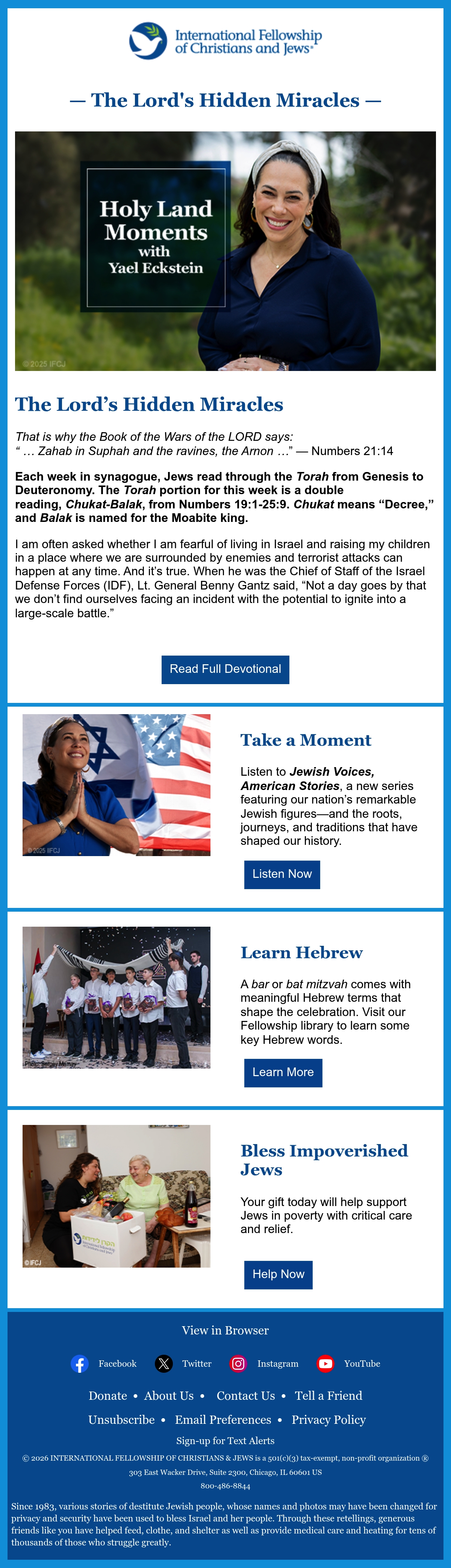Open Email Preferences

coord(223,1419)
